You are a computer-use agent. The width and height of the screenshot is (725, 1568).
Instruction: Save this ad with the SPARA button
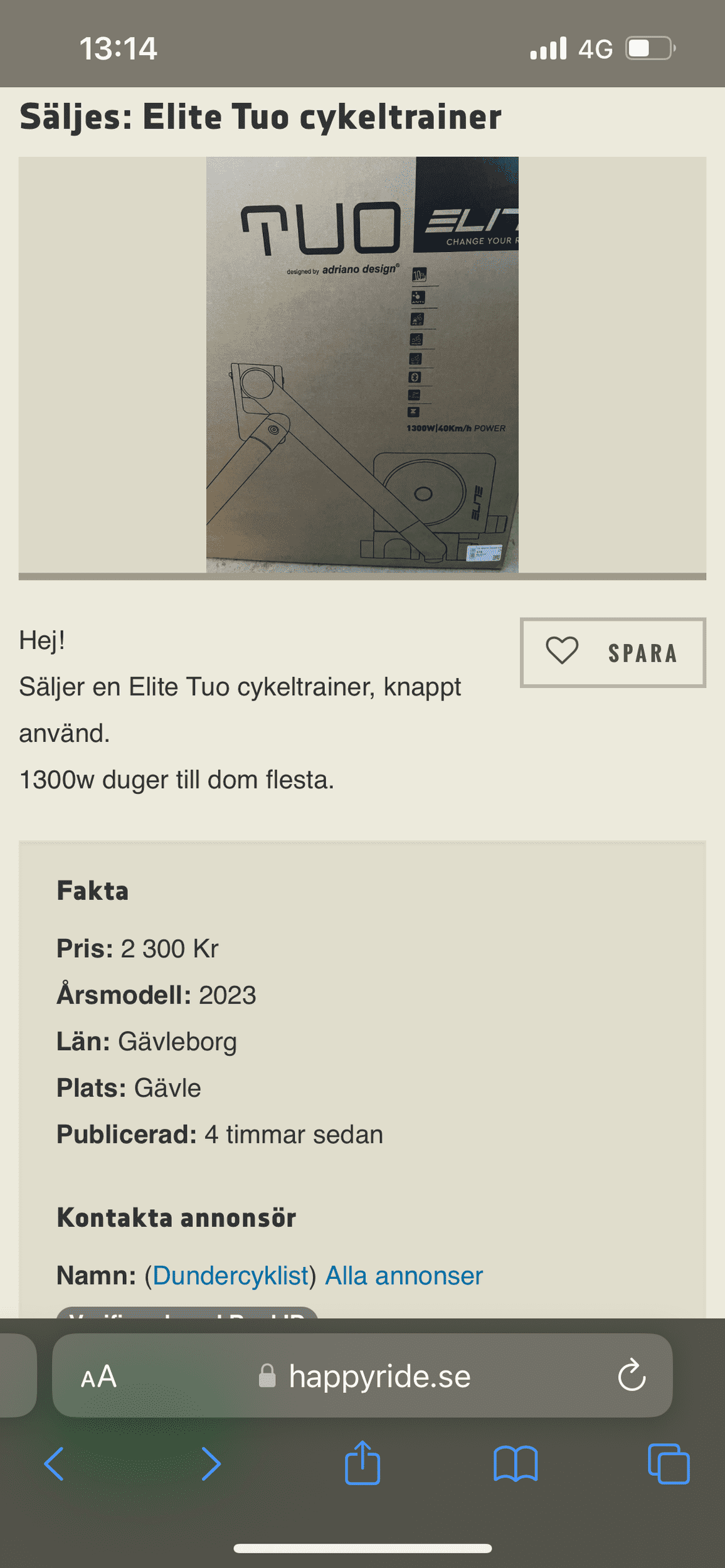pyautogui.click(x=612, y=652)
